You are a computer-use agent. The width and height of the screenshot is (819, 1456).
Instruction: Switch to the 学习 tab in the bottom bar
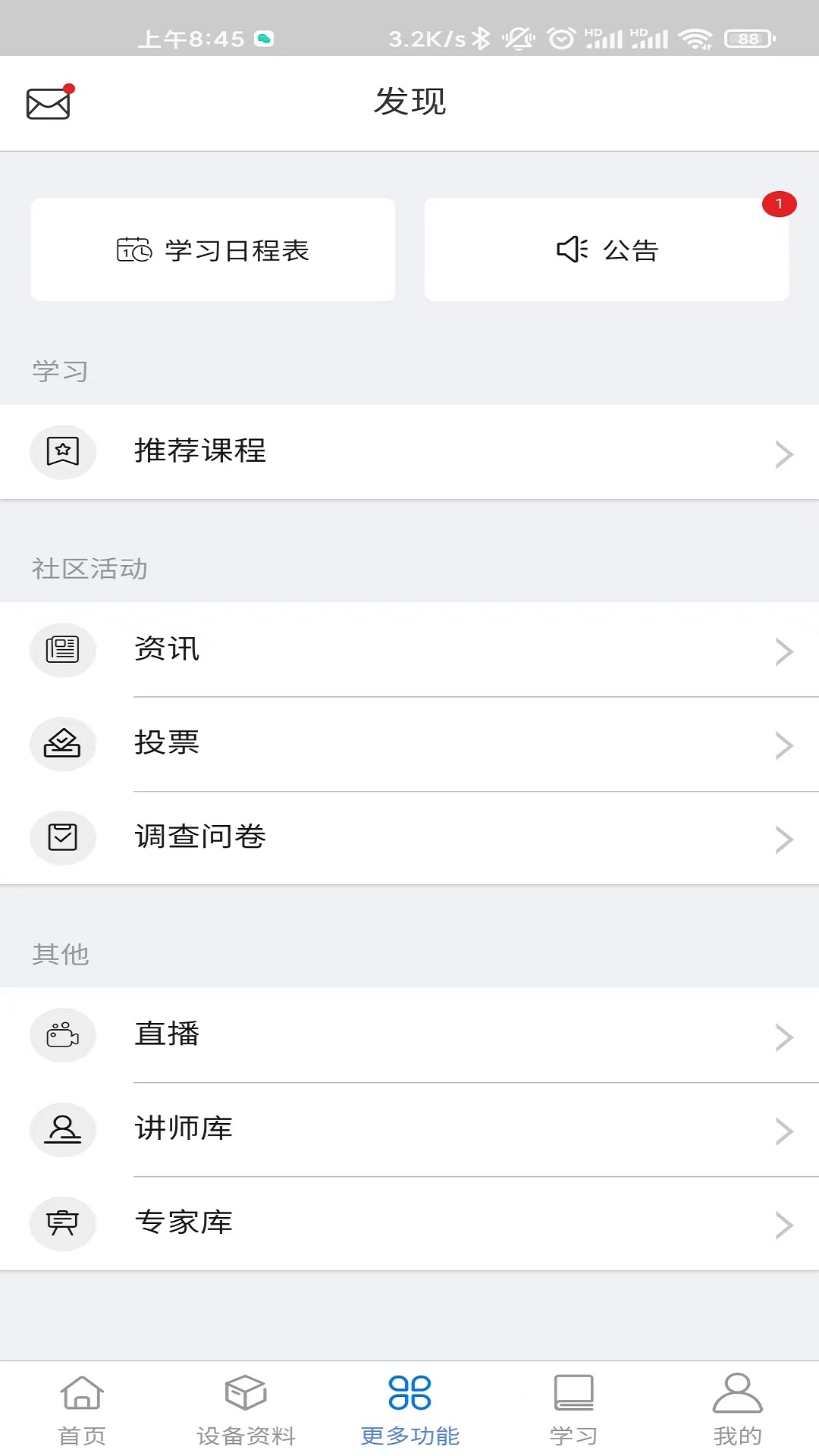[573, 1409]
